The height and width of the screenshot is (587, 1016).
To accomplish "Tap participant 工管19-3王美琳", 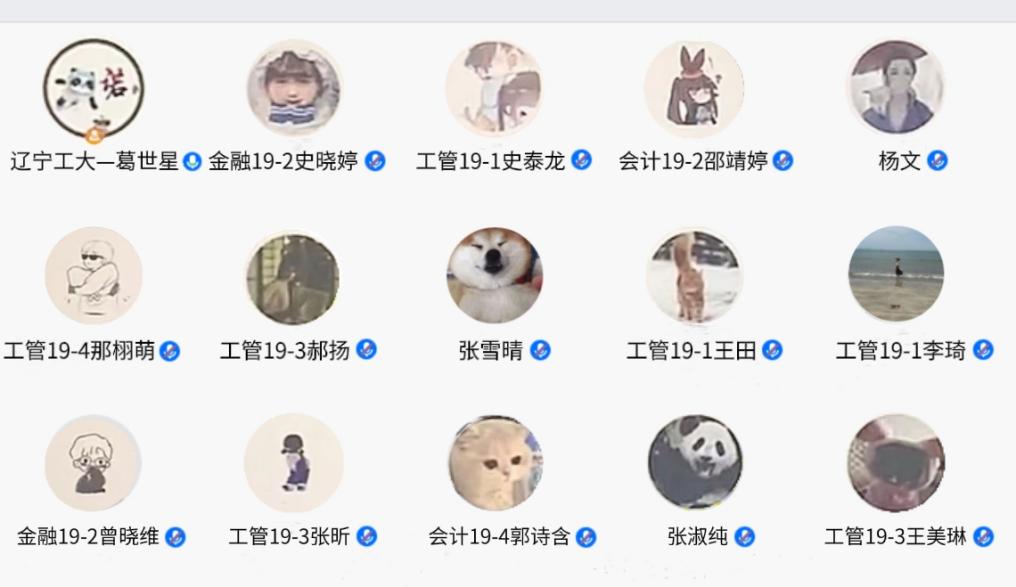I will point(896,463).
